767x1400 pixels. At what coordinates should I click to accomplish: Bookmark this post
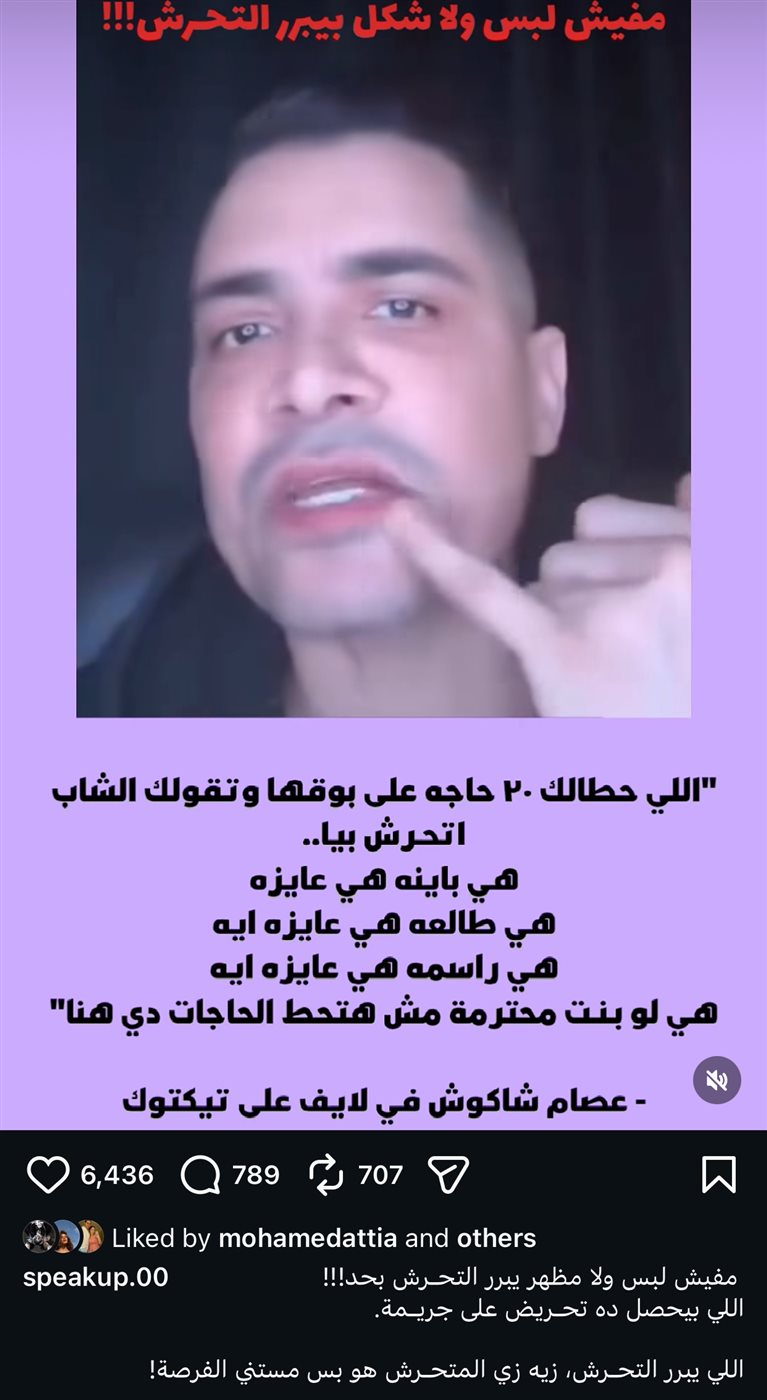(x=718, y=1174)
